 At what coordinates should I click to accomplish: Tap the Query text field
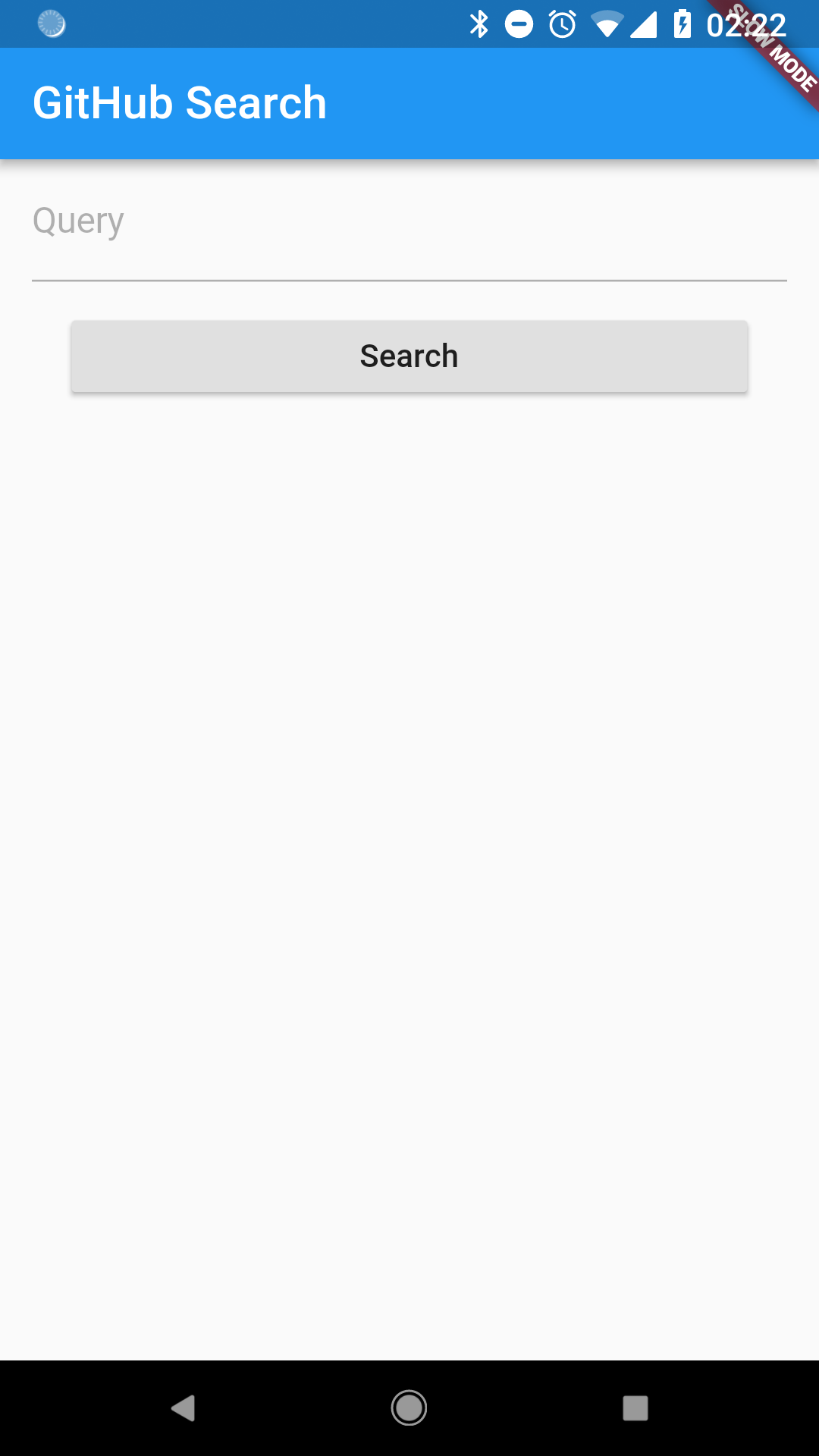(x=409, y=235)
